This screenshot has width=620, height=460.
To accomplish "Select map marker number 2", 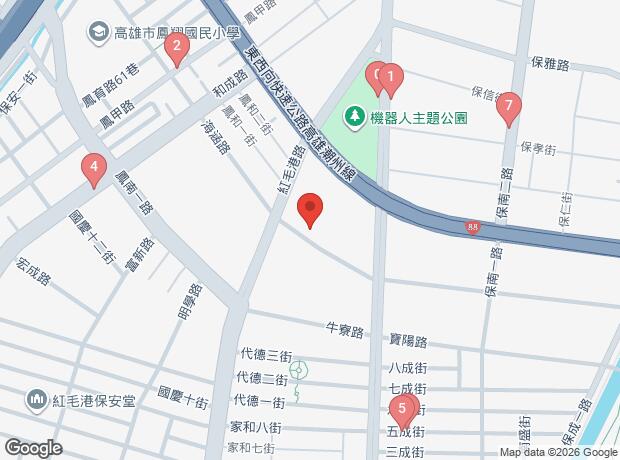I will tap(177, 47).
